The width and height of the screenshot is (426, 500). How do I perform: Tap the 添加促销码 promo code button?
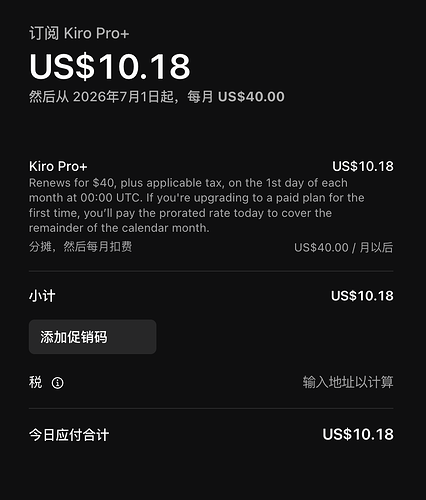(x=92, y=337)
